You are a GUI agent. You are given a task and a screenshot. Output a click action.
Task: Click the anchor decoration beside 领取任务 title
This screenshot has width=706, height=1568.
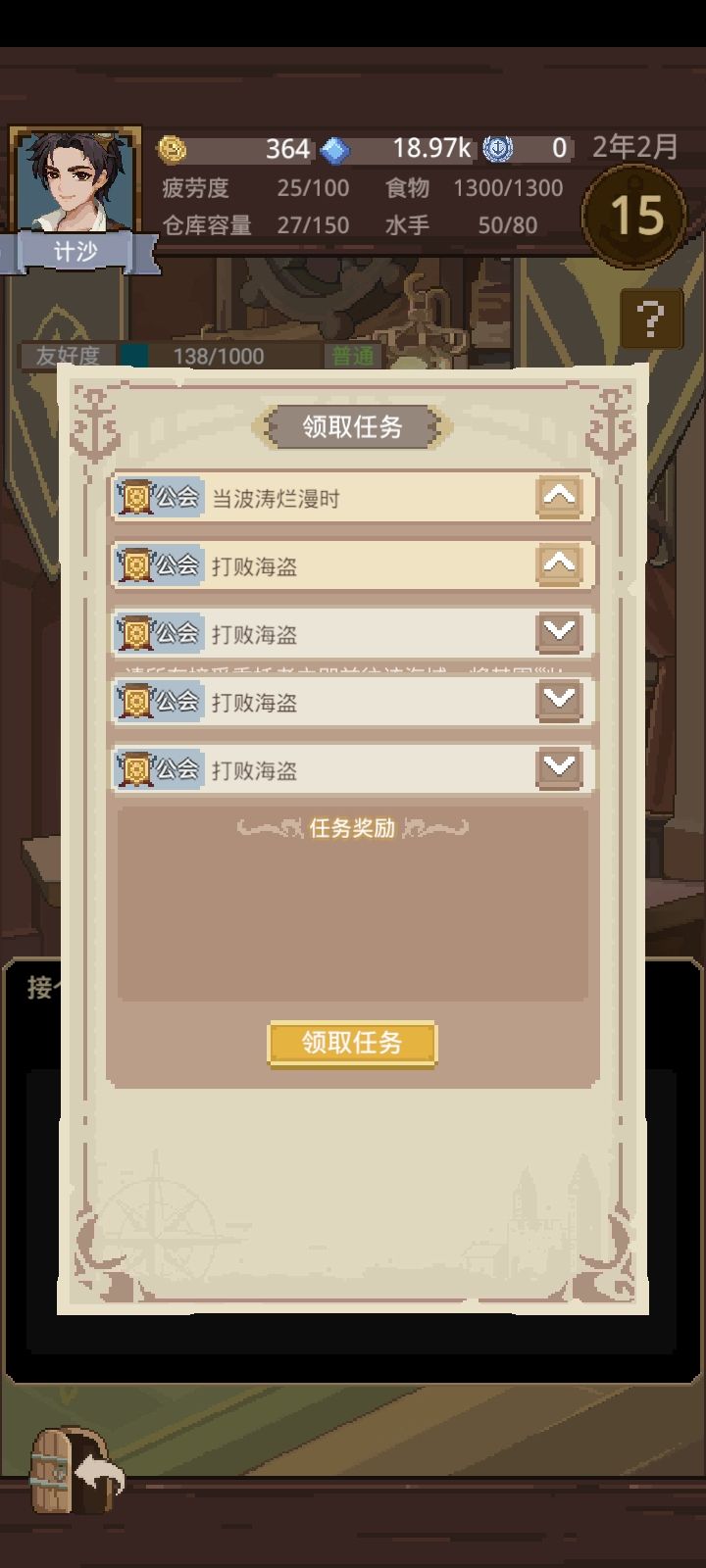[94, 426]
